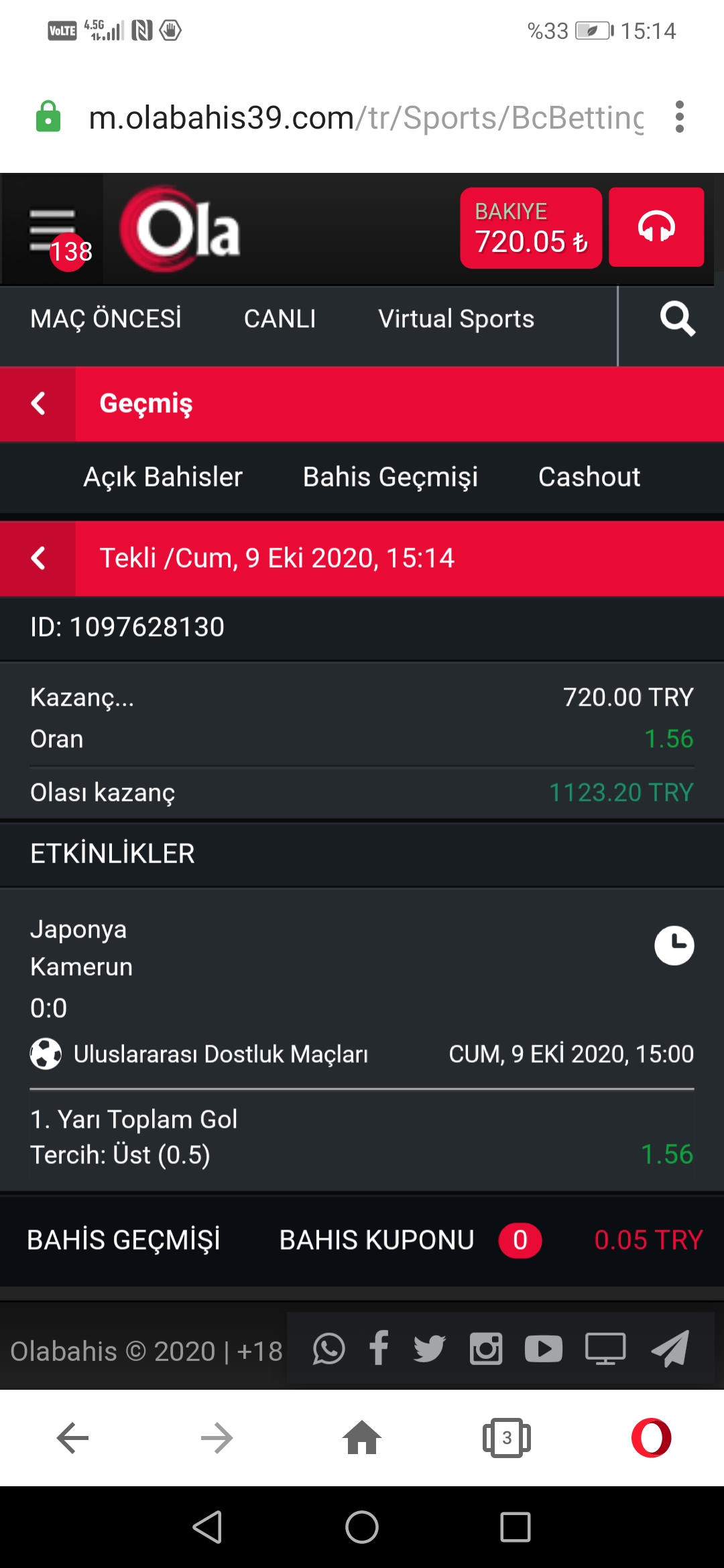Open the Telegram paper plane icon

(670, 1349)
